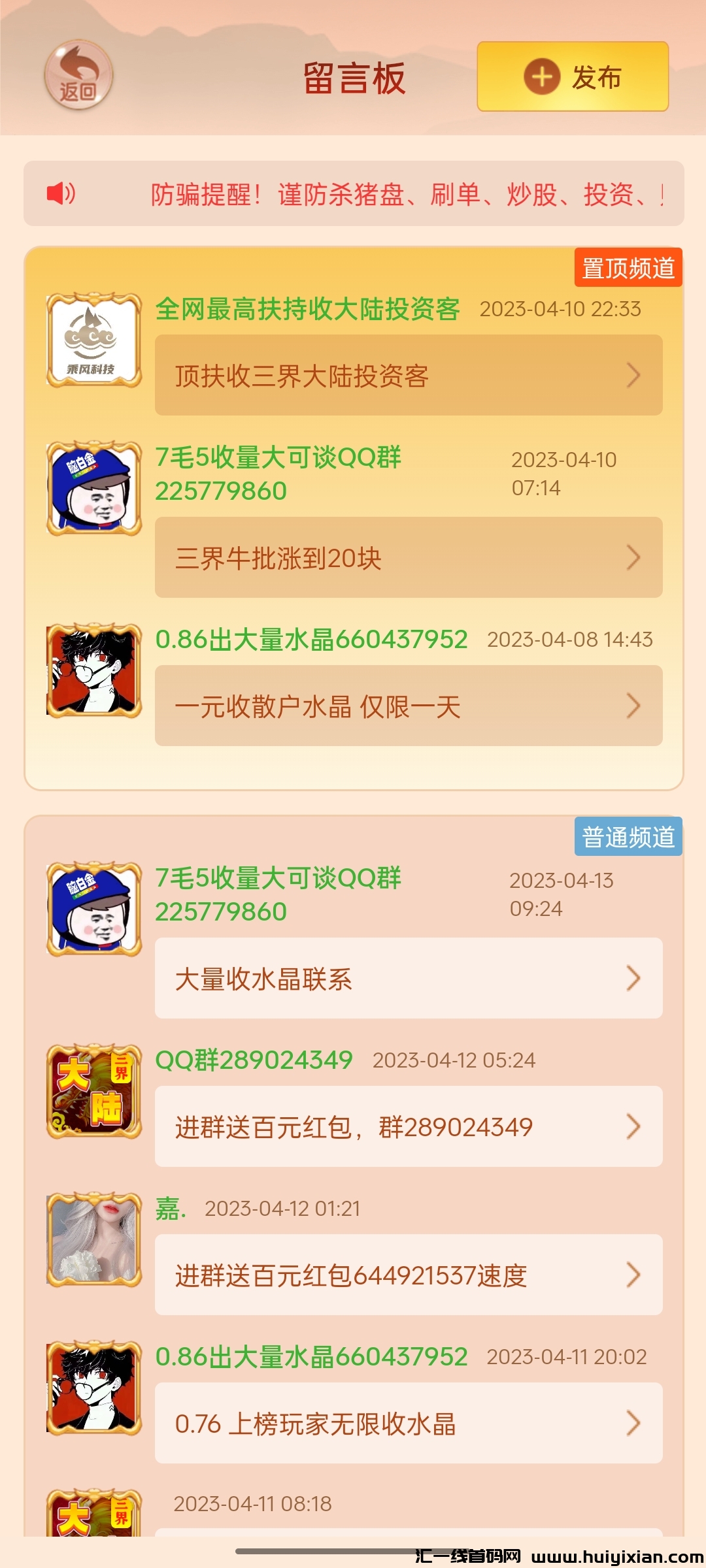Open the message 大量收水晶联系

coord(409,978)
